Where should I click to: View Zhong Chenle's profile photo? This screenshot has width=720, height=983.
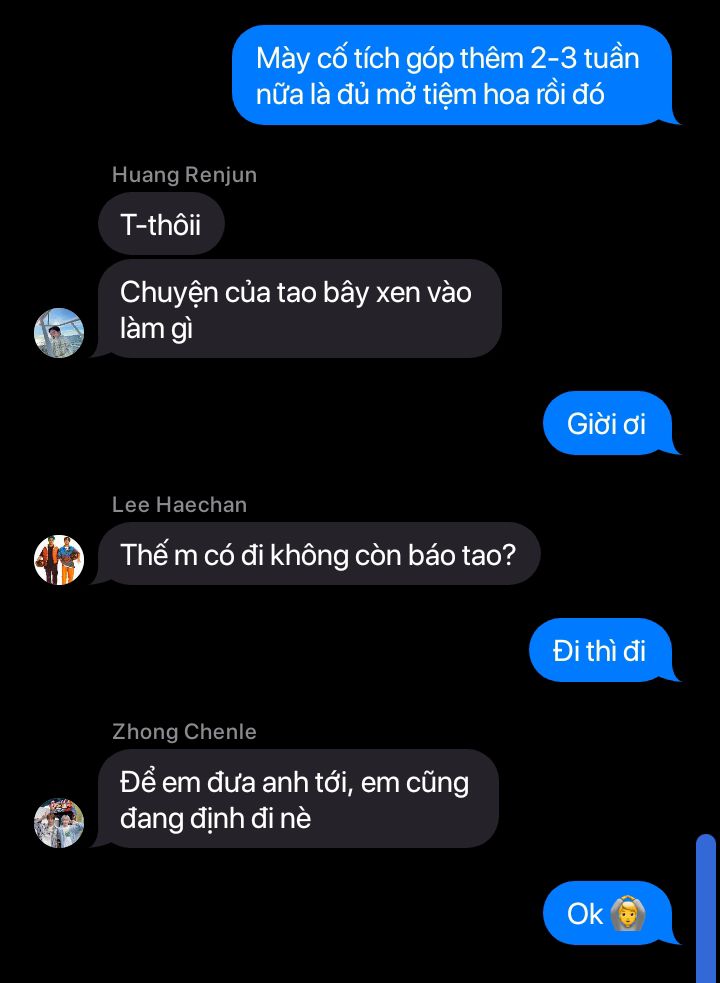click(59, 823)
